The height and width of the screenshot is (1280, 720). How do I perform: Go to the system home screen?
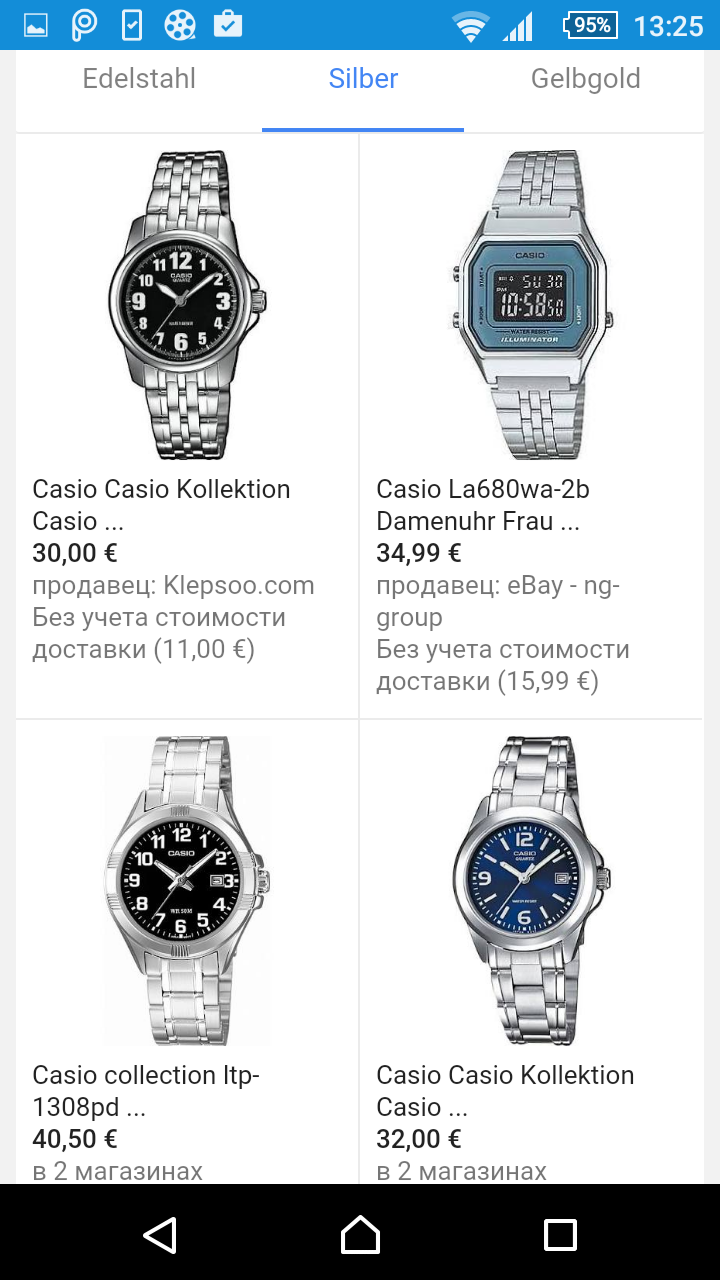[x=360, y=1234]
